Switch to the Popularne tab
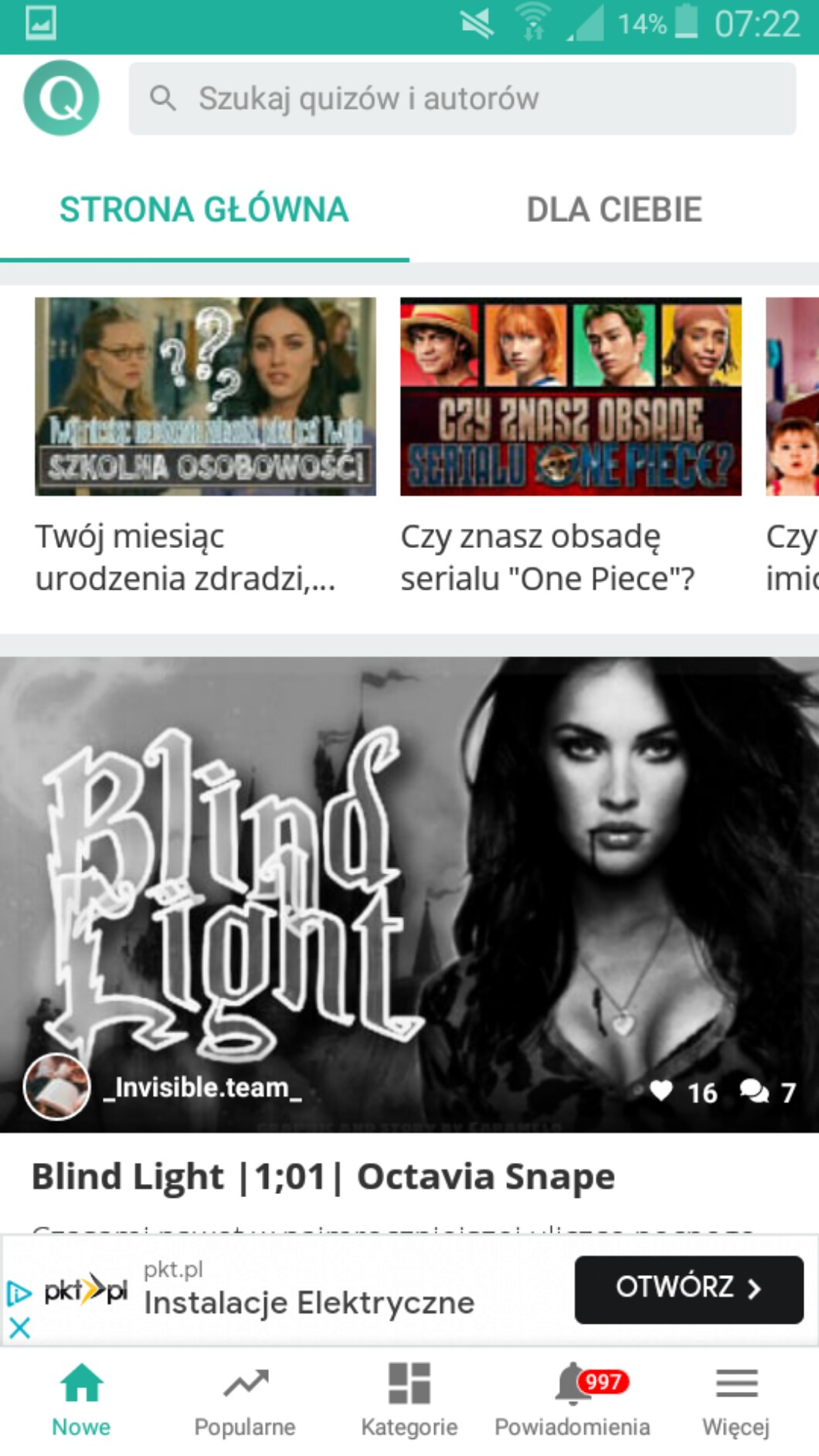This screenshot has height=1456, width=819. click(x=245, y=1399)
